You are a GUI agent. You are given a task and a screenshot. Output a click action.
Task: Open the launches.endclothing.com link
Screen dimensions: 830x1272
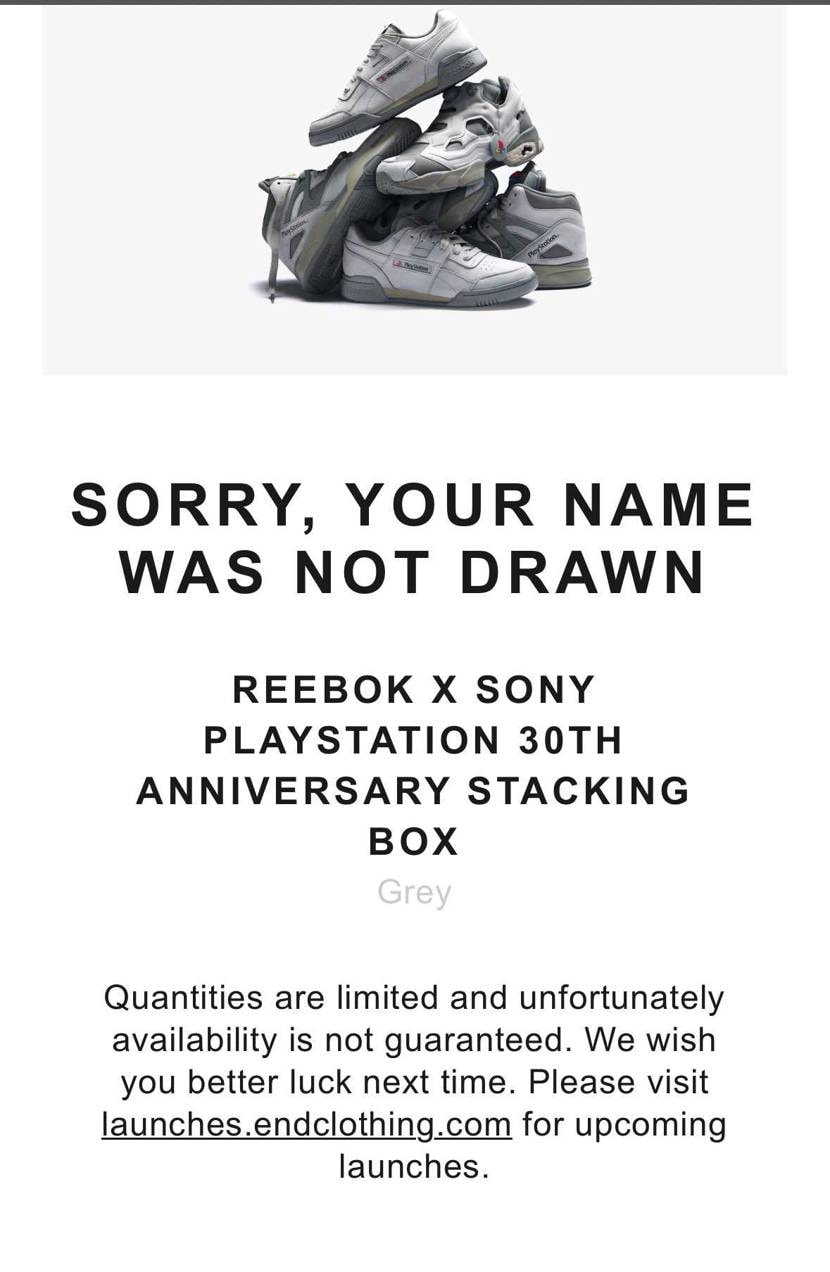click(306, 1124)
